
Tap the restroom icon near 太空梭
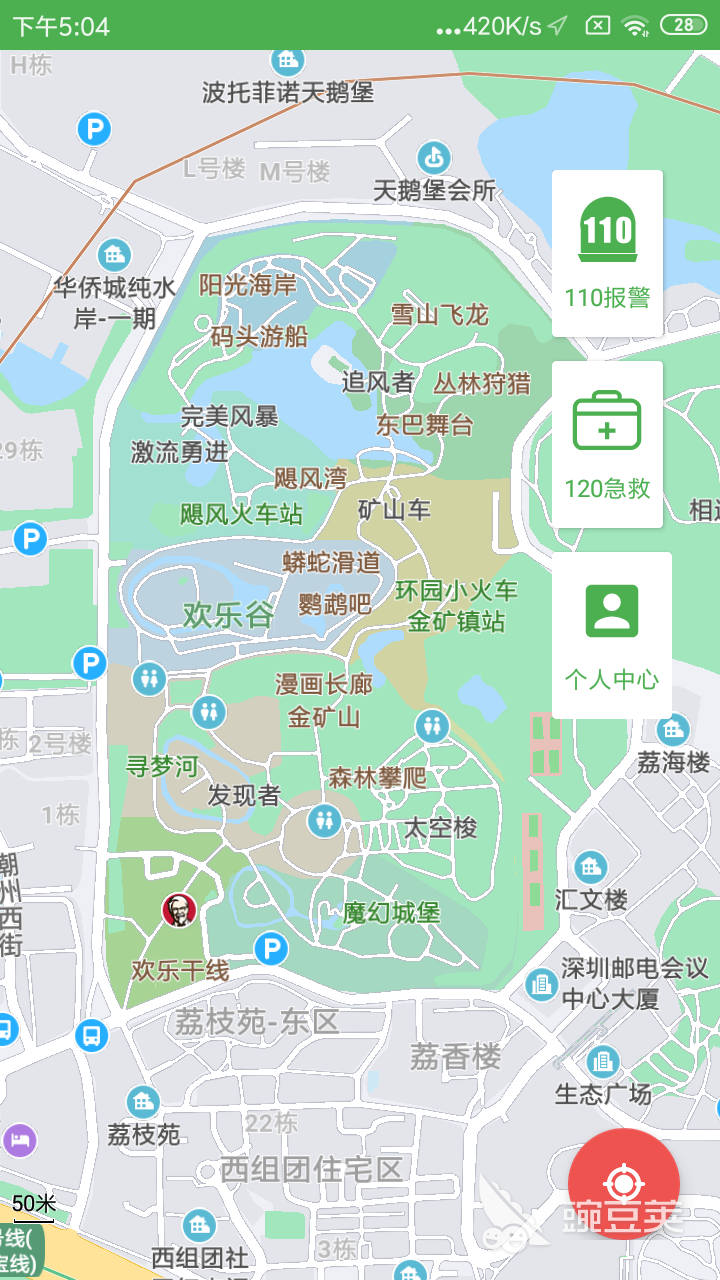(x=322, y=822)
